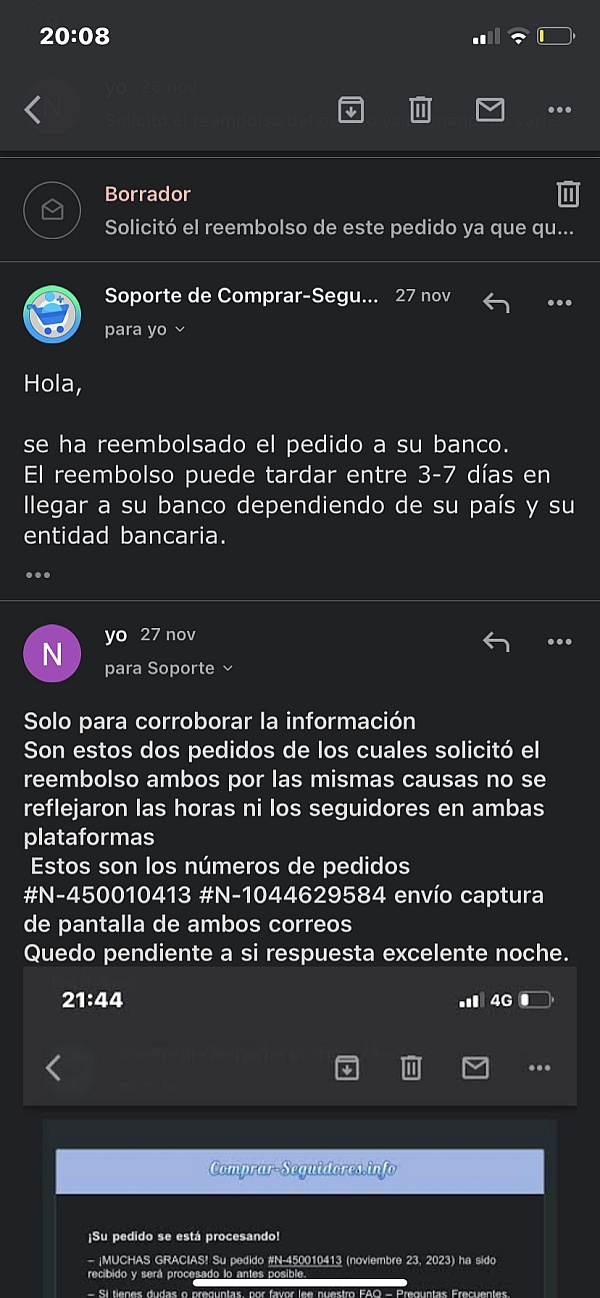600x1298 pixels.
Task: Reply to my own message from 27 nov
Action: pos(496,641)
